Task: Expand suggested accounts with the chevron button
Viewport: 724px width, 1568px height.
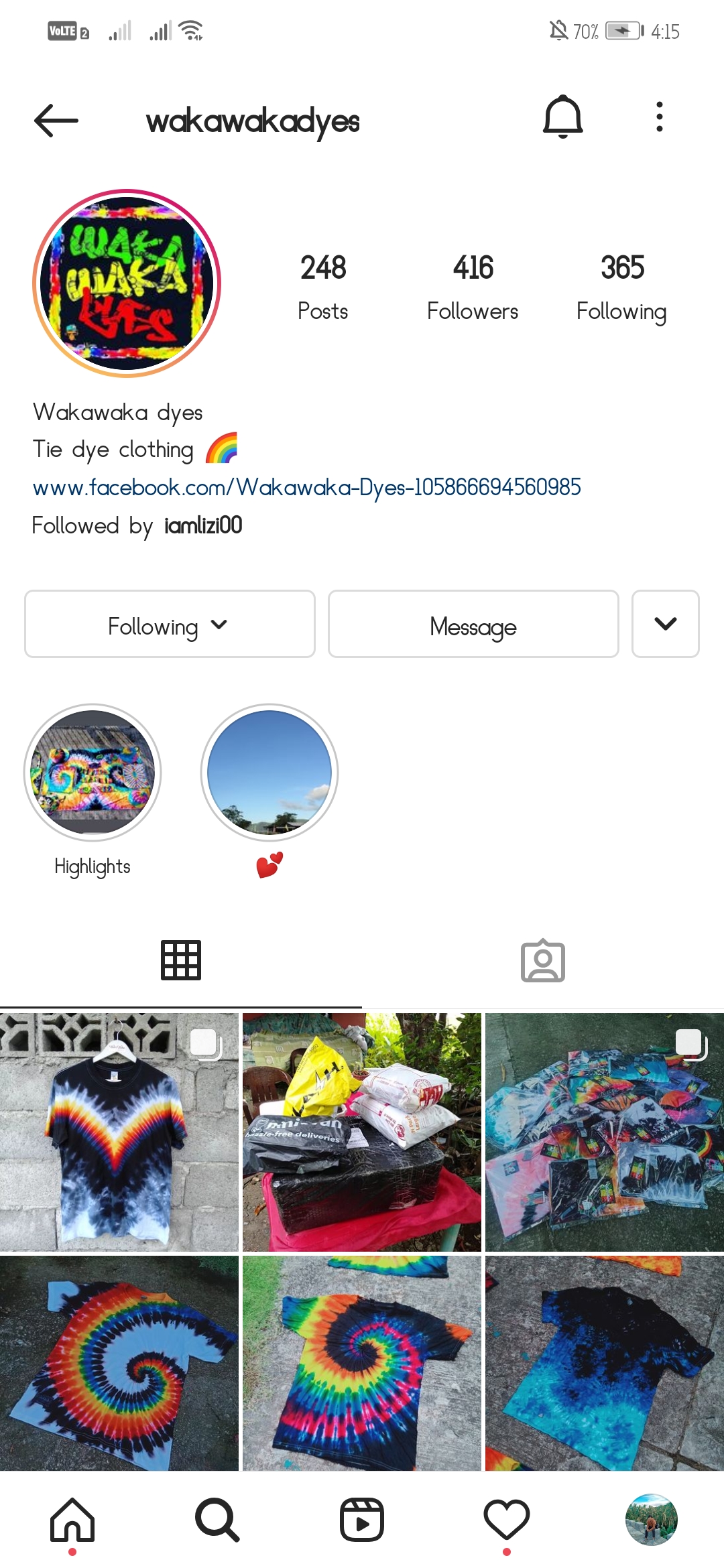Action: coord(665,624)
